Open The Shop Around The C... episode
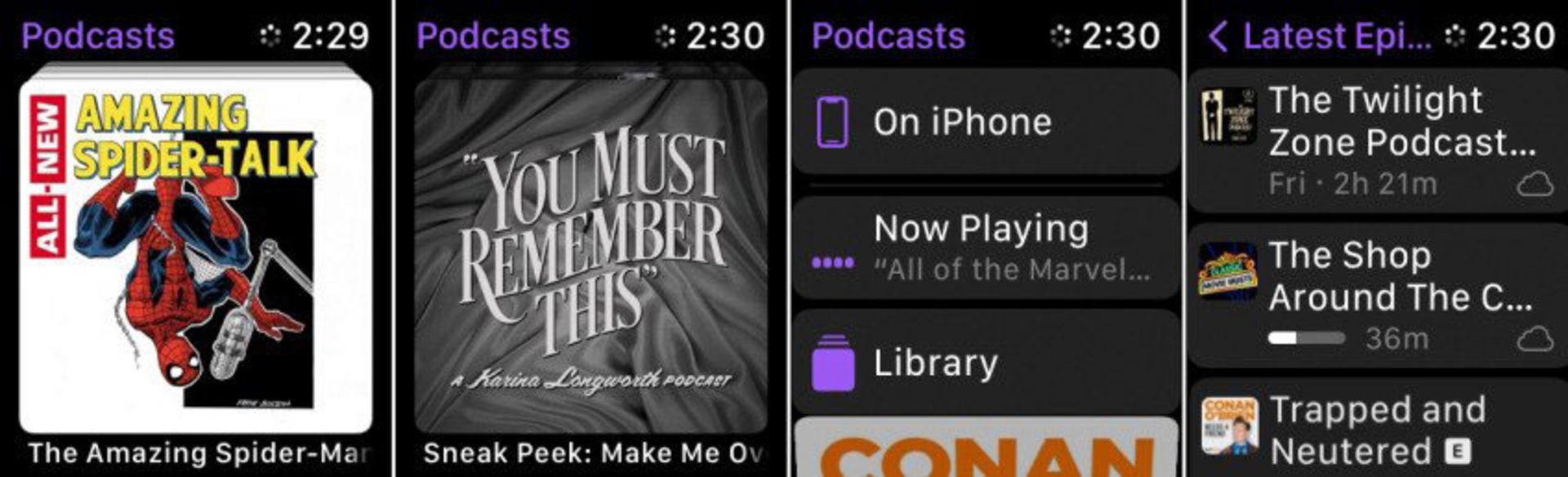 1377,296
